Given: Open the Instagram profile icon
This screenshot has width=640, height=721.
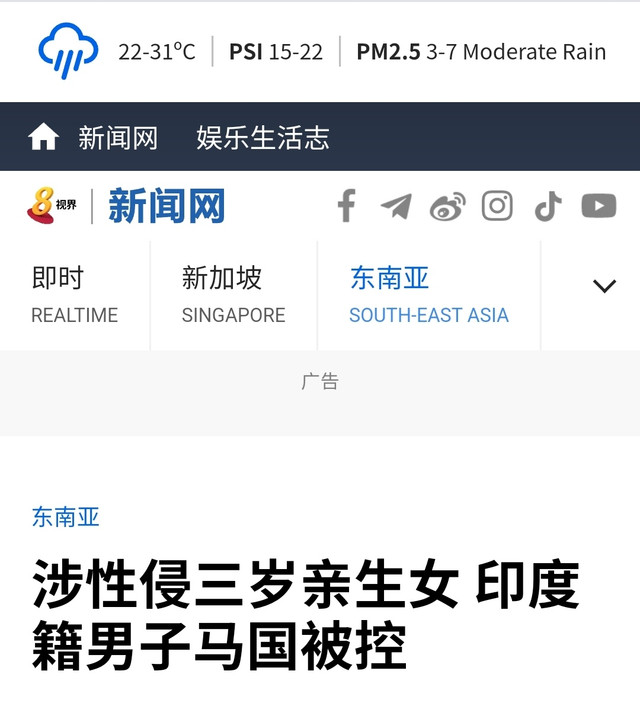Looking at the screenshot, I should pos(497,206).
